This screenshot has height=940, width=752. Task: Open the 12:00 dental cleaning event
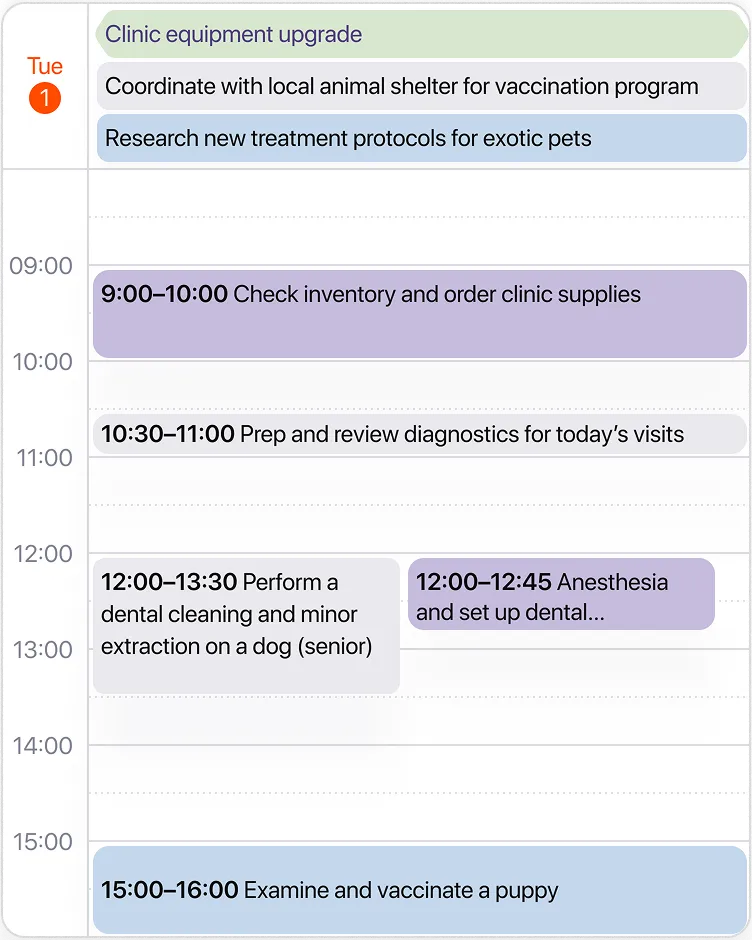[246, 625]
